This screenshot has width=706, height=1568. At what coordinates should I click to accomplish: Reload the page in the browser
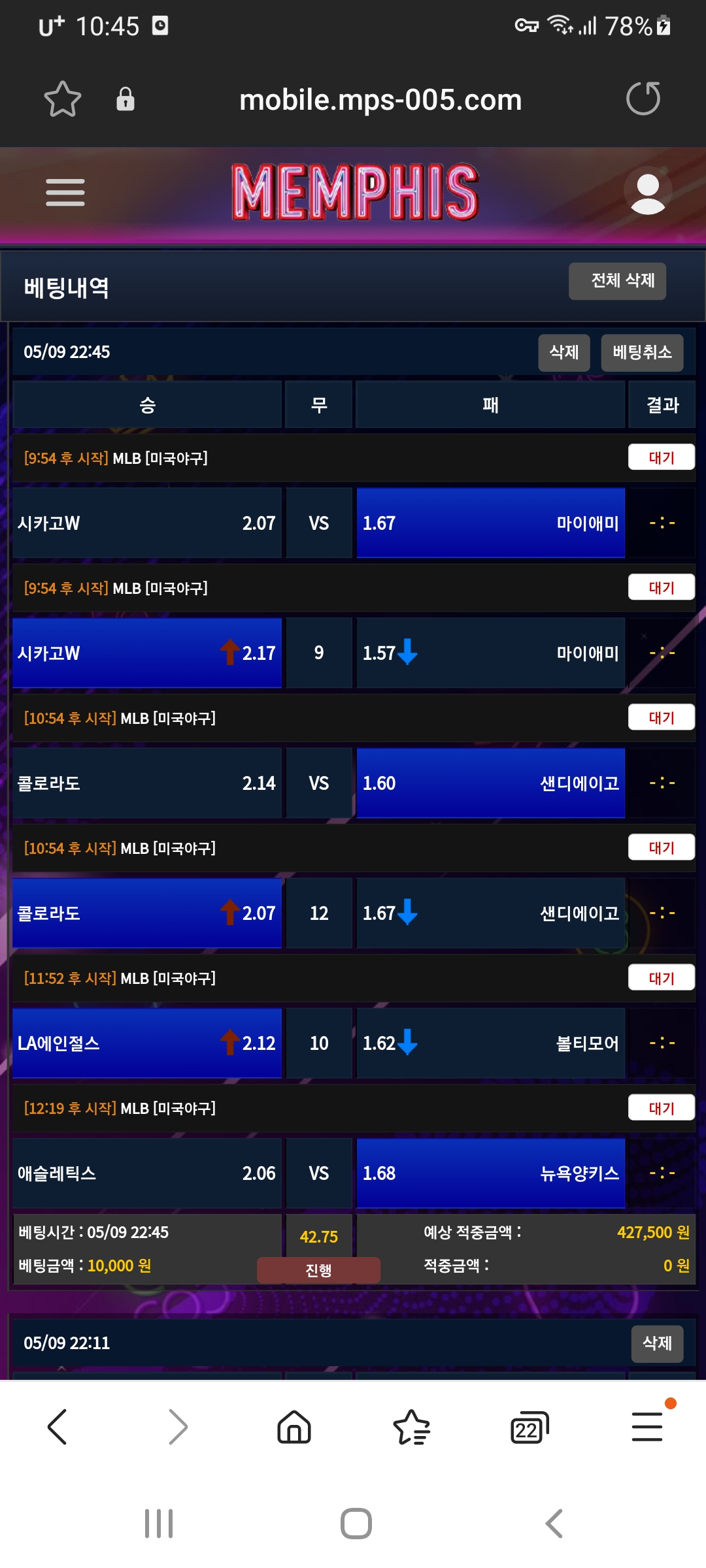click(643, 99)
